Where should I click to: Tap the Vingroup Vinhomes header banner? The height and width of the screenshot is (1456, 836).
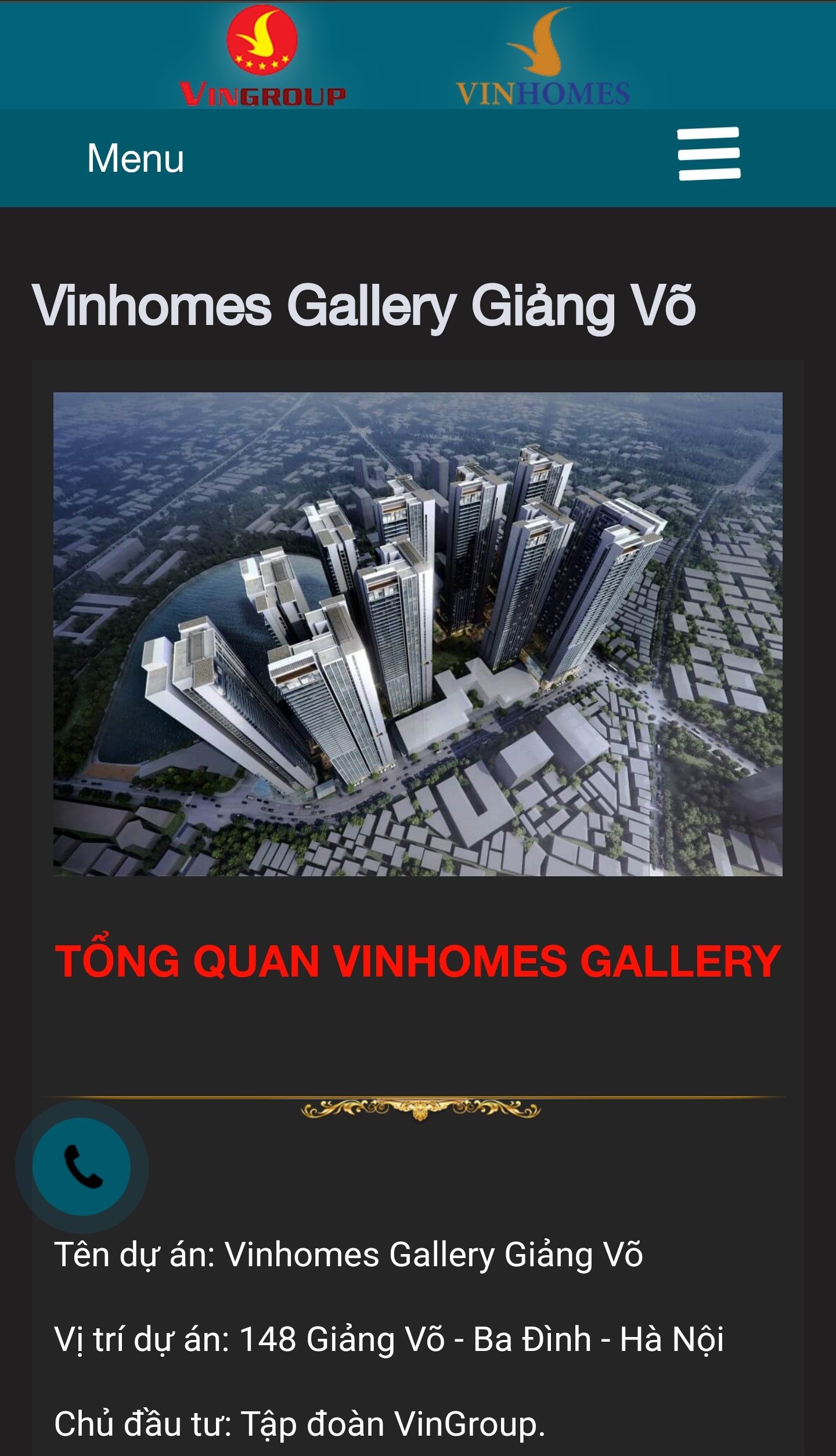pyautogui.click(x=417, y=55)
